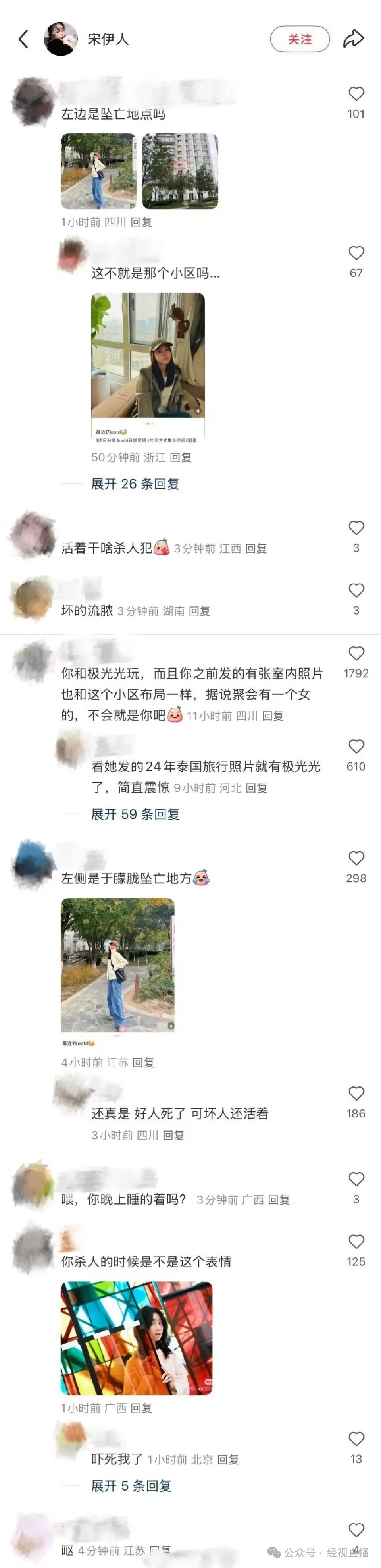Like the comment "喂，你晚上睡的着吗？"
This screenshot has width=381, height=1568.
[356, 1180]
